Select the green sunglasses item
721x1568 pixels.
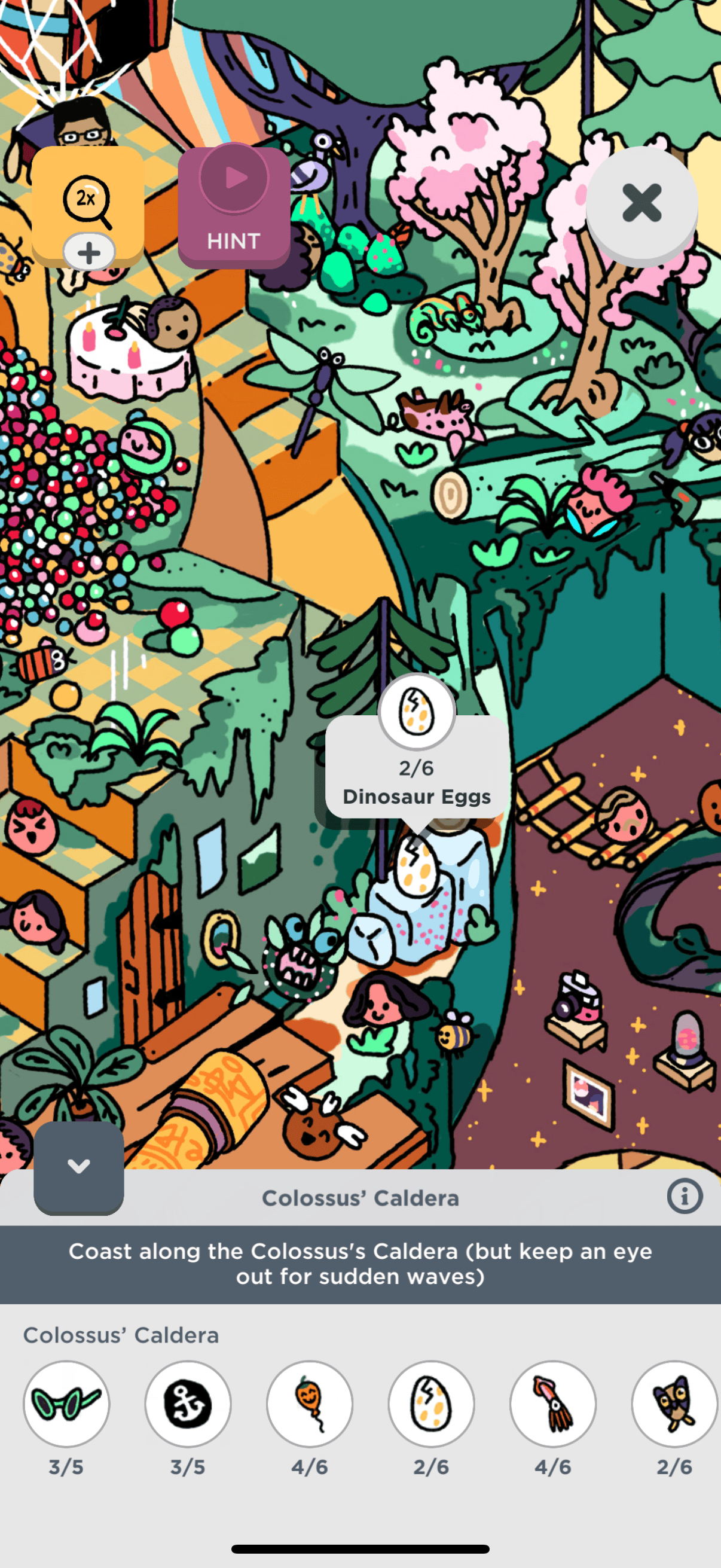(66, 1404)
